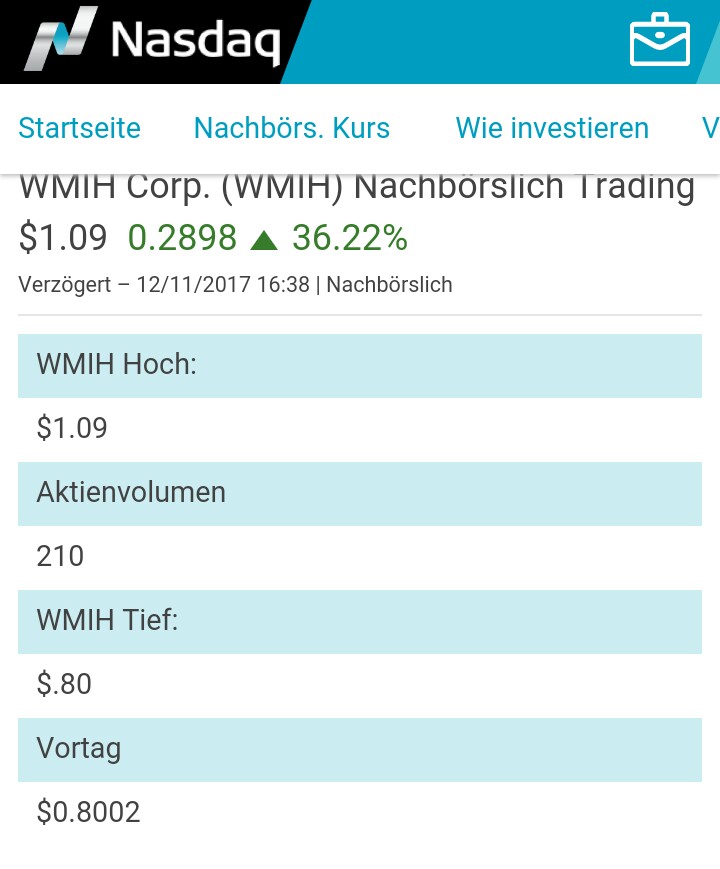Open the Startseite navigation link

[79, 128]
